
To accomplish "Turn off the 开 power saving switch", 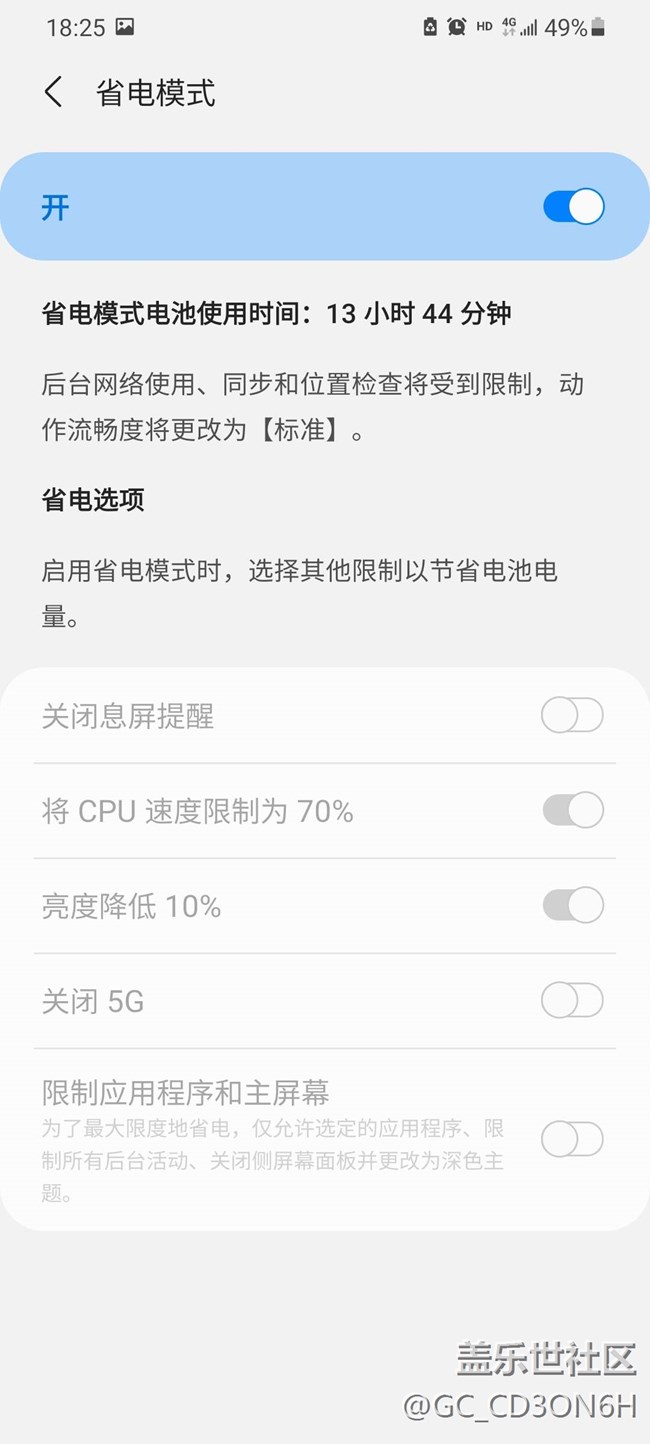I will point(573,207).
